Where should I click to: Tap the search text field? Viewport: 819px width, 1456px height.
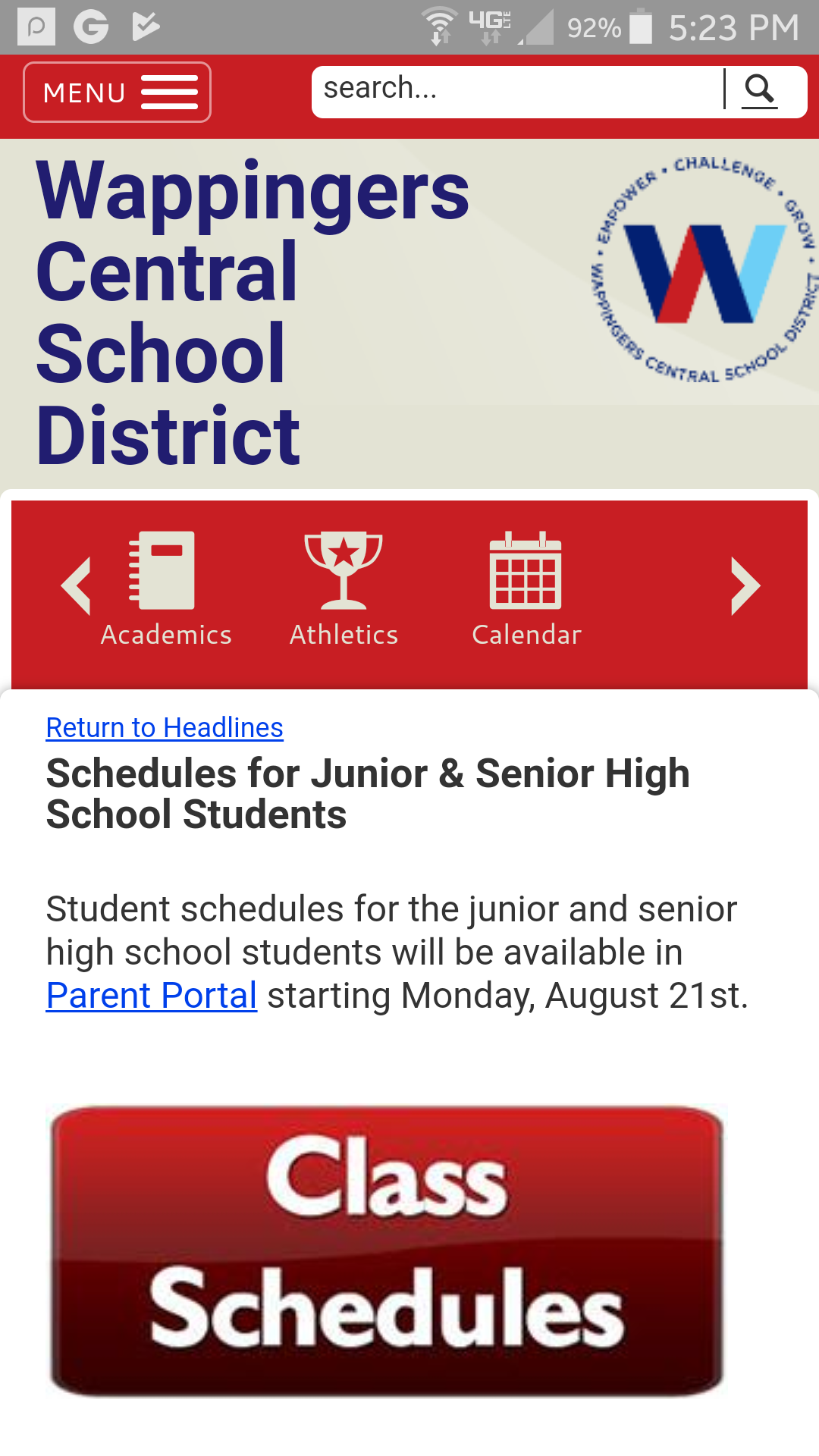click(x=516, y=89)
